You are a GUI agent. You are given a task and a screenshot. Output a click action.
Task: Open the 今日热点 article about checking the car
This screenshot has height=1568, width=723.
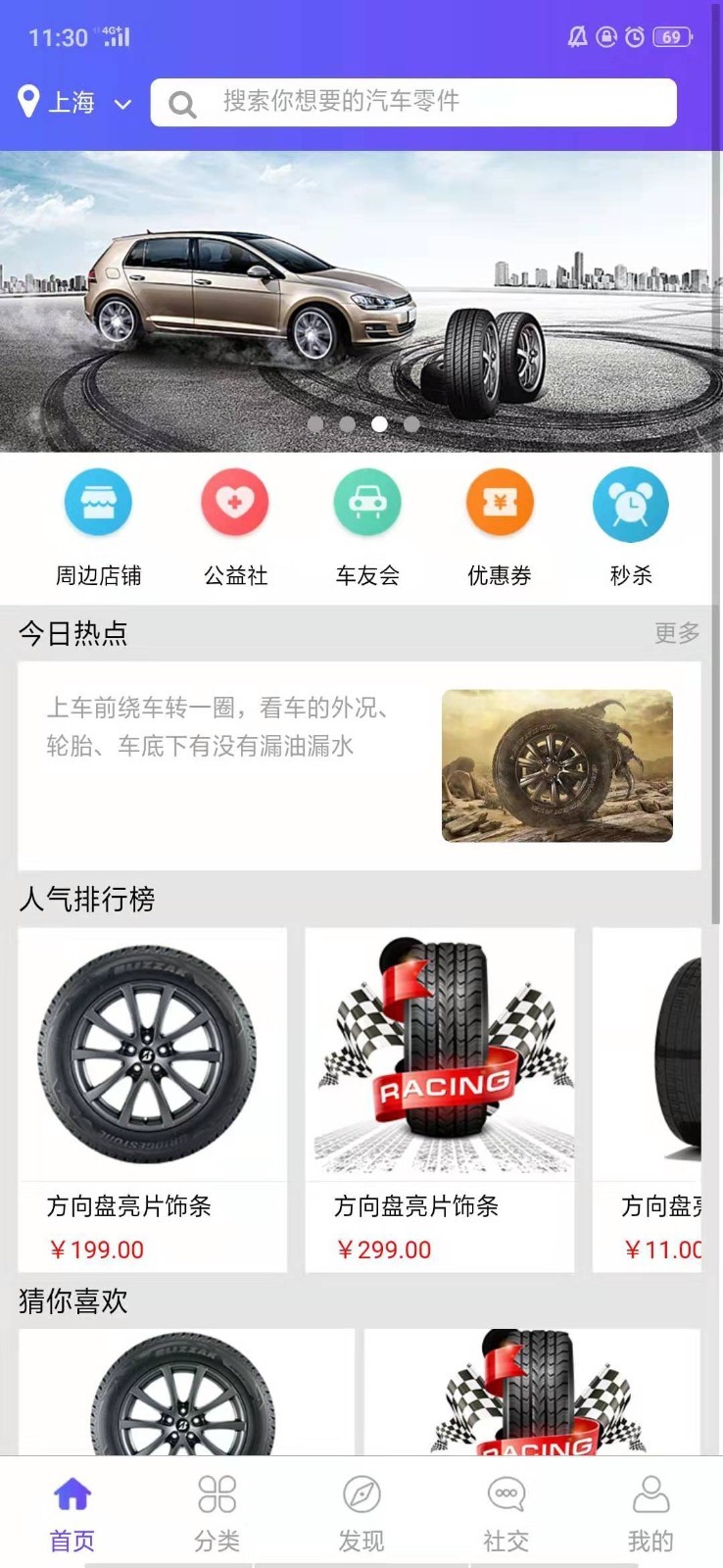(360, 765)
